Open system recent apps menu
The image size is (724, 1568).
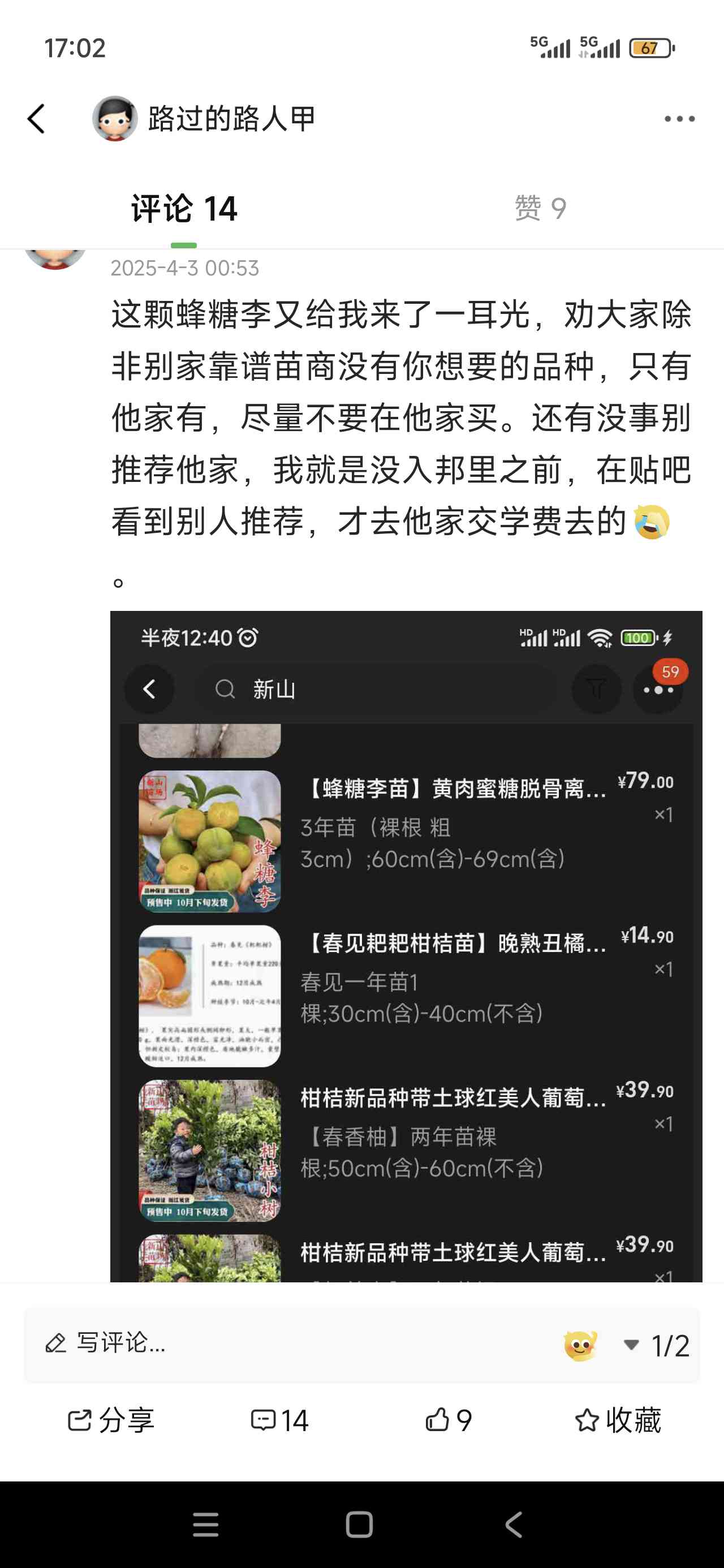206,1525
